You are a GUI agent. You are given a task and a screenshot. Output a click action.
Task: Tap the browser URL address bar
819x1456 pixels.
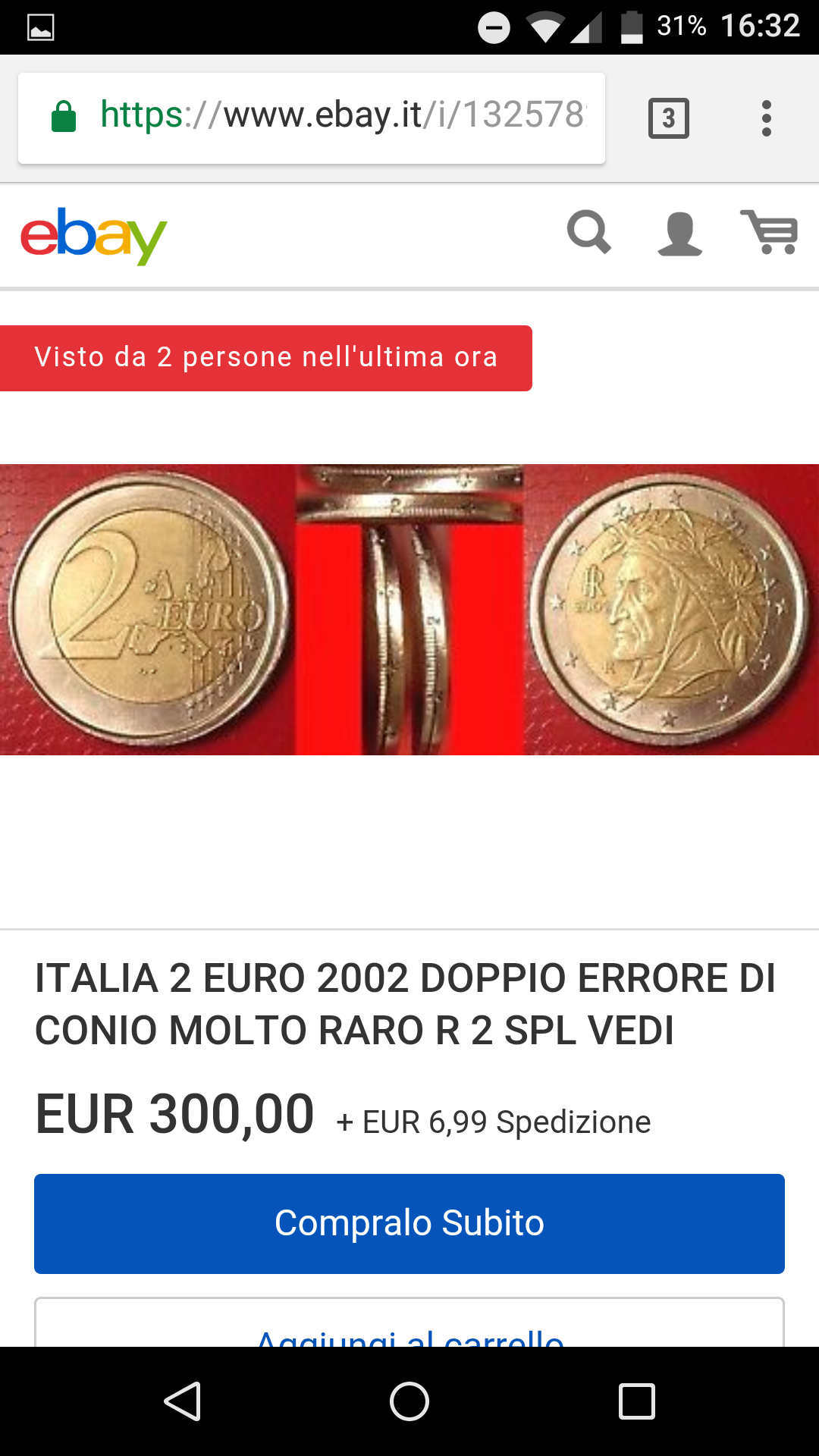(x=312, y=118)
